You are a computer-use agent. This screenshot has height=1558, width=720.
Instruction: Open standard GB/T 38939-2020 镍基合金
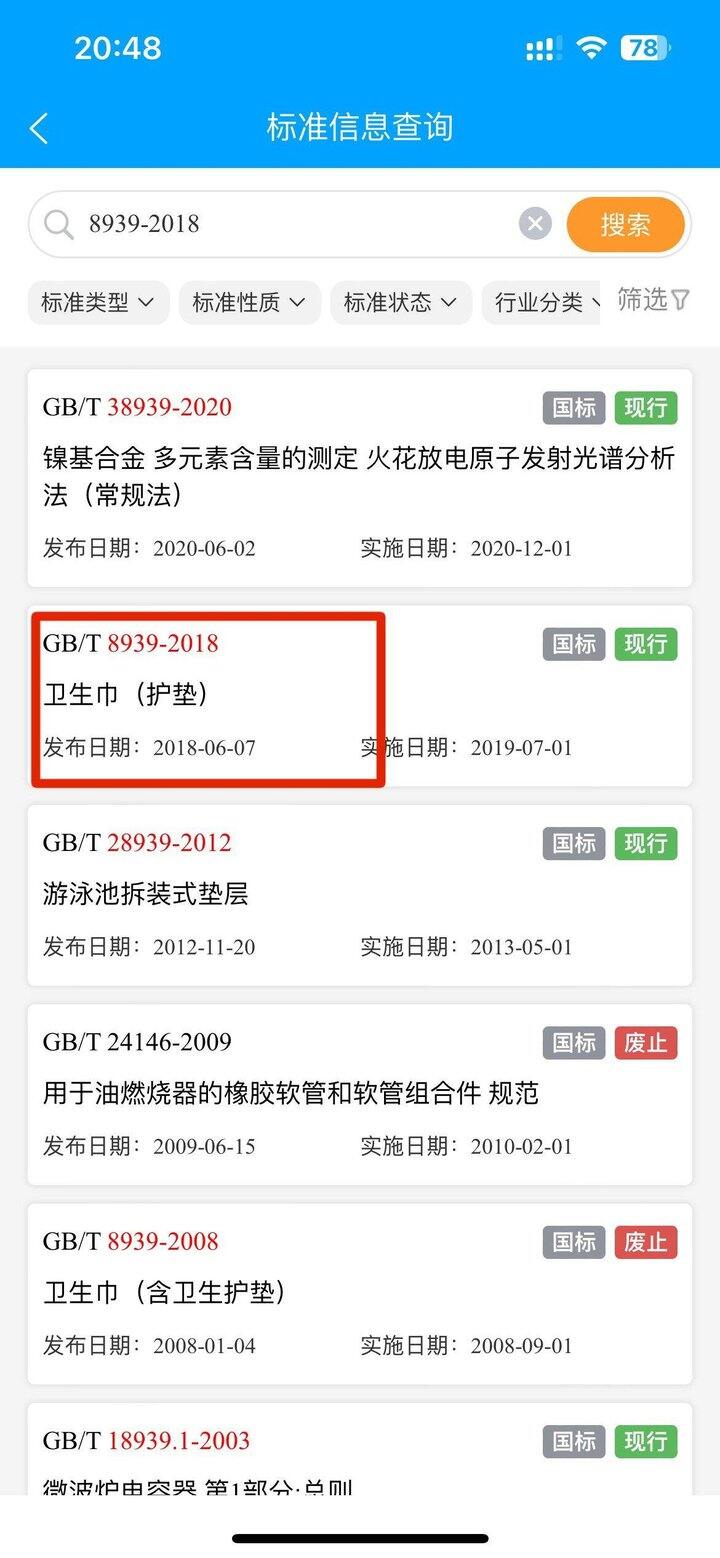pos(359,477)
